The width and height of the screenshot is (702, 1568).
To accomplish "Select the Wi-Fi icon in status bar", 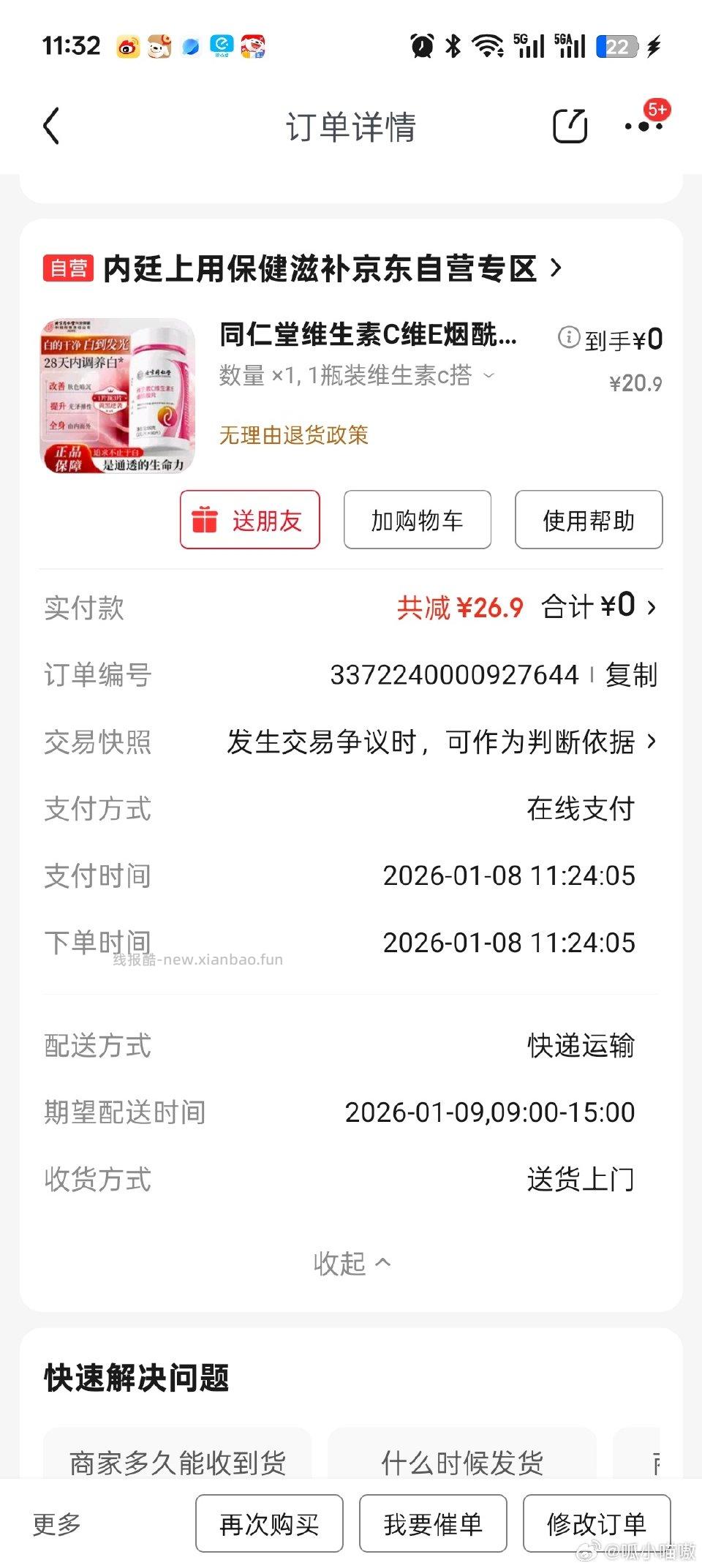I will click(486, 45).
